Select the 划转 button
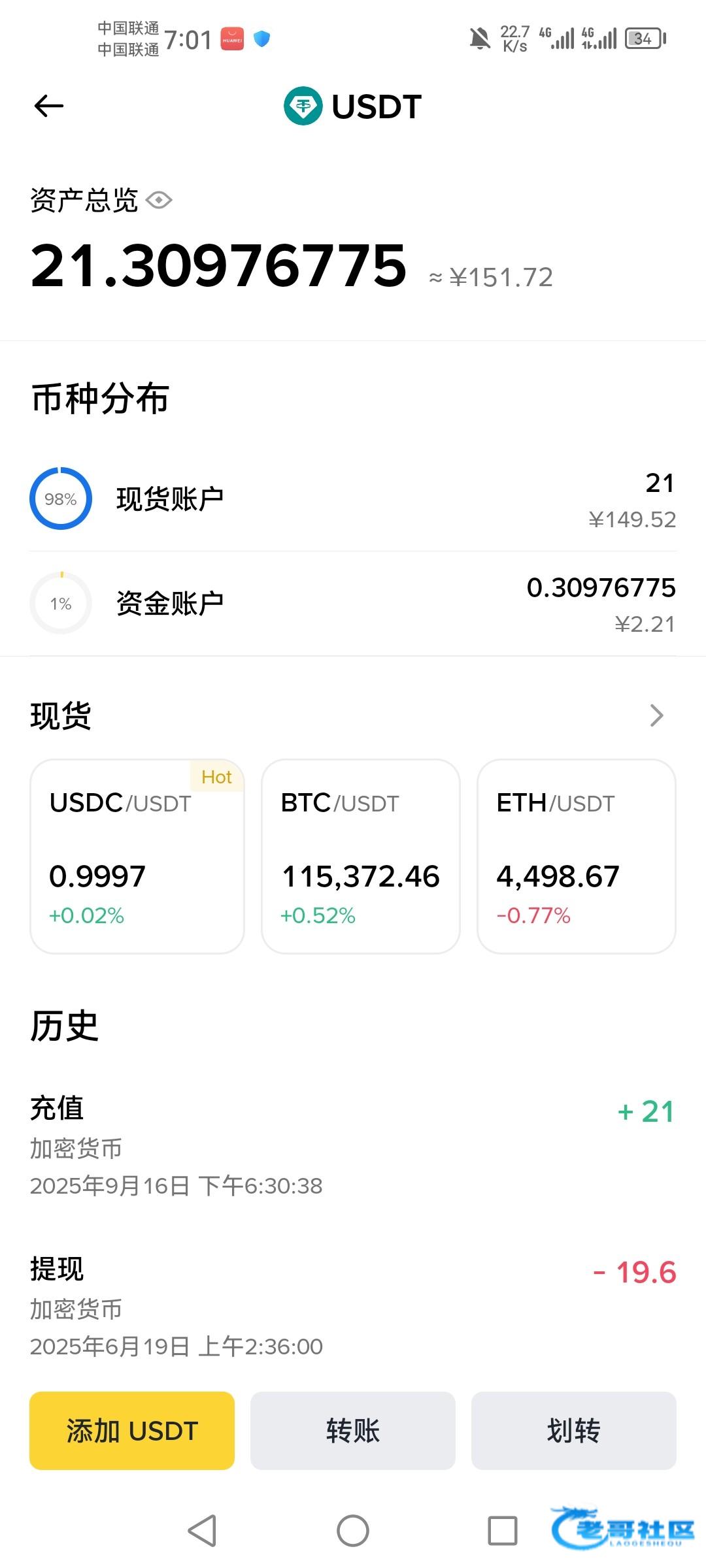706x1568 pixels. (573, 1431)
